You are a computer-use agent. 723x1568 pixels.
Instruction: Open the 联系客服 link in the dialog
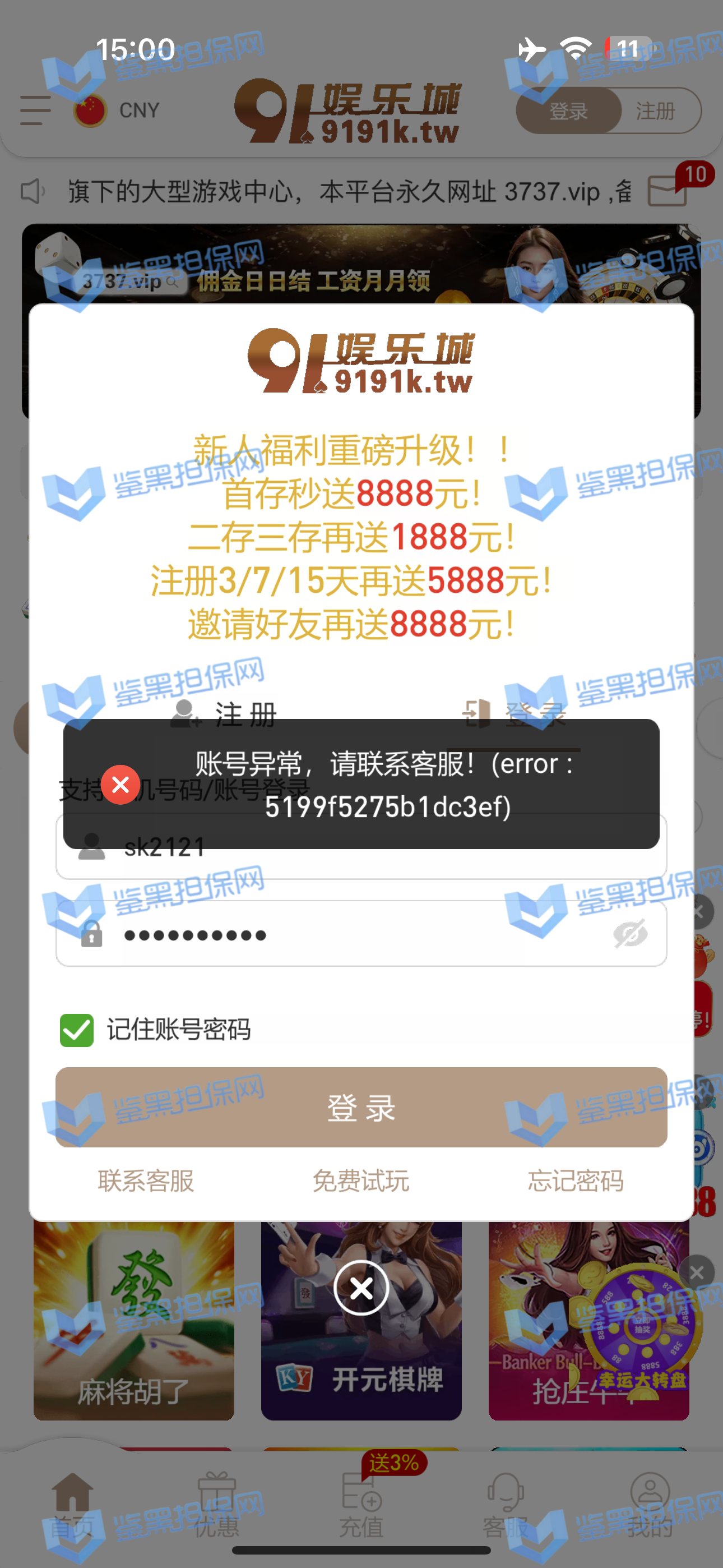[146, 1181]
